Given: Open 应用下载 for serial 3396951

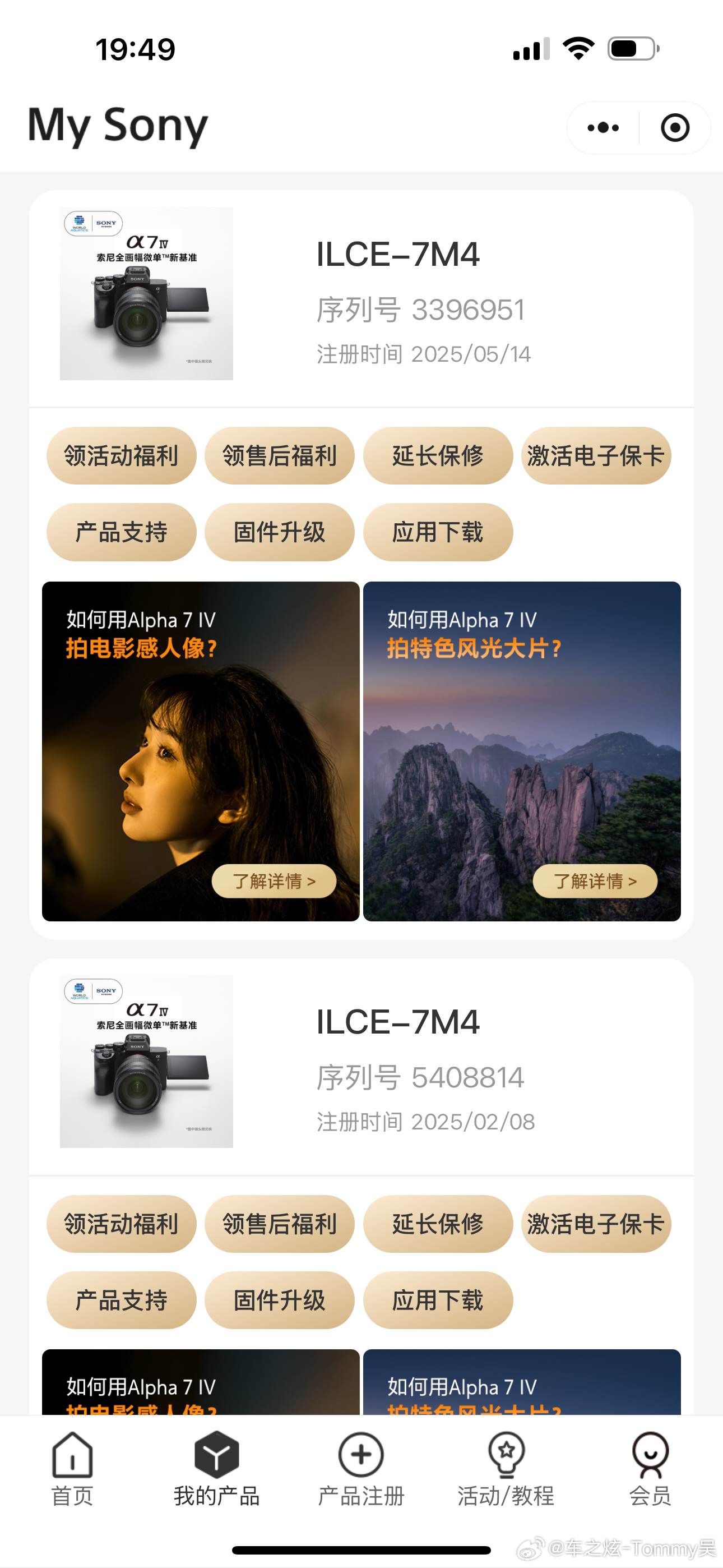Looking at the screenshot, I should (x=438, y=532).
